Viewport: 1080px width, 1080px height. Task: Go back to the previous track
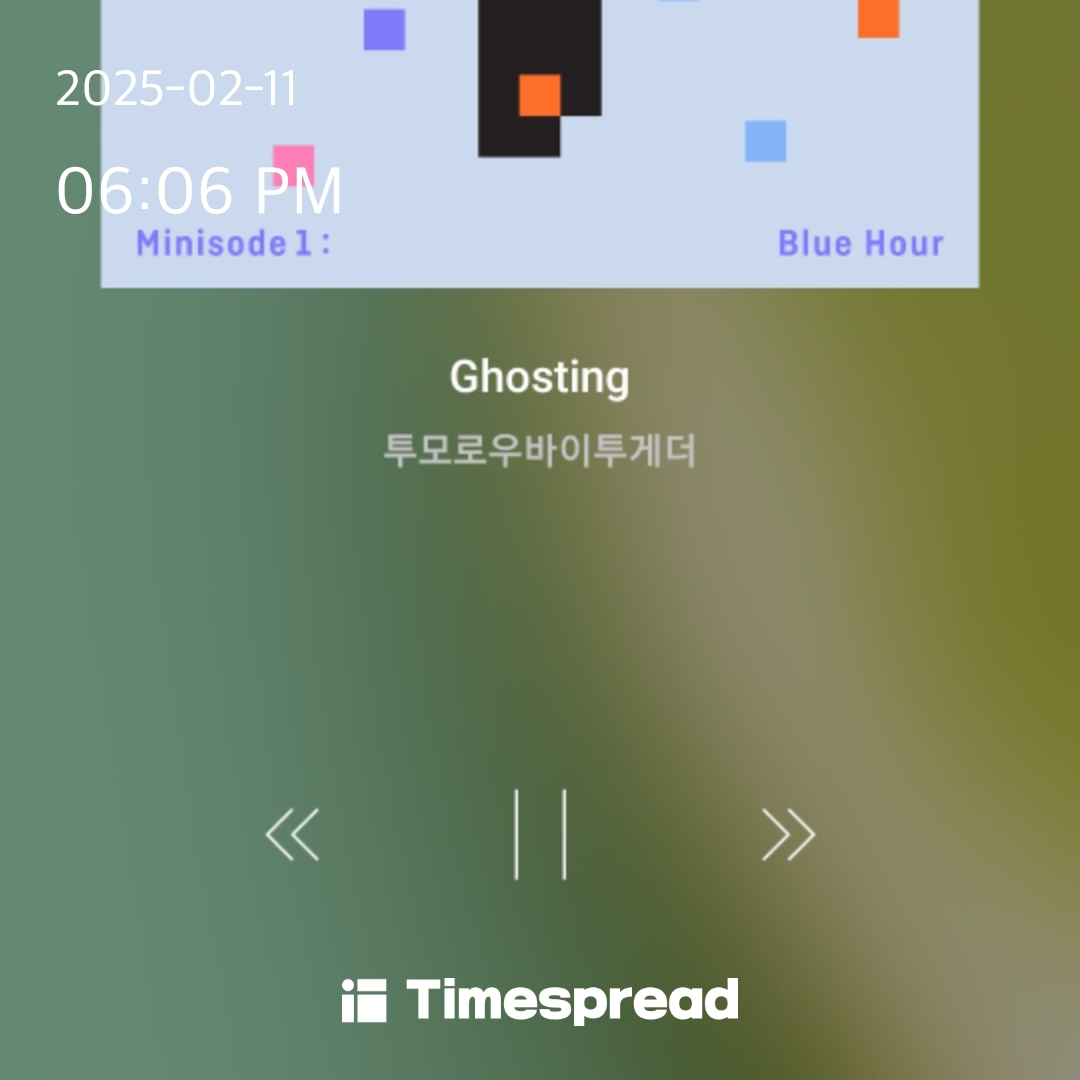tap(292, 834)
